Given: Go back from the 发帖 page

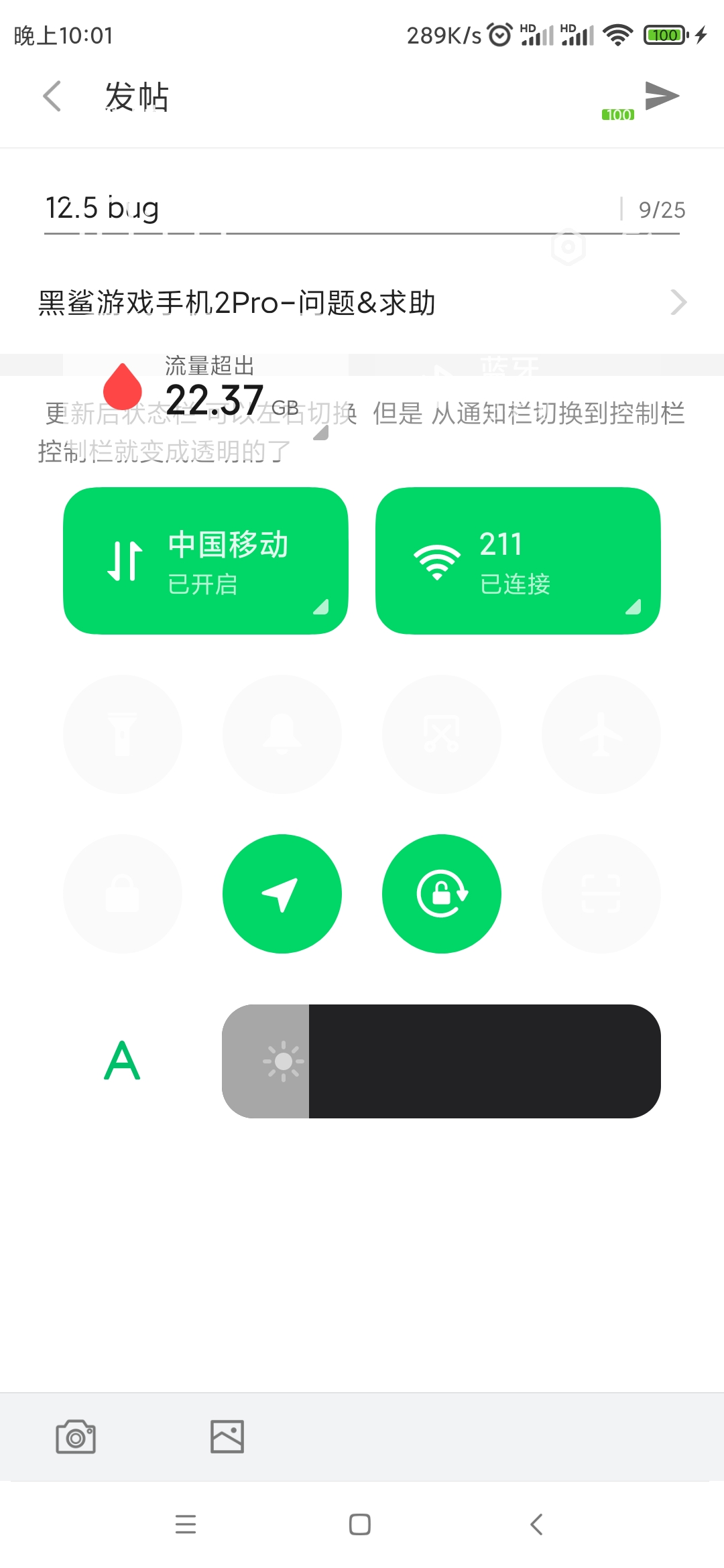Looking at the screenshot, I should [52, 96].
